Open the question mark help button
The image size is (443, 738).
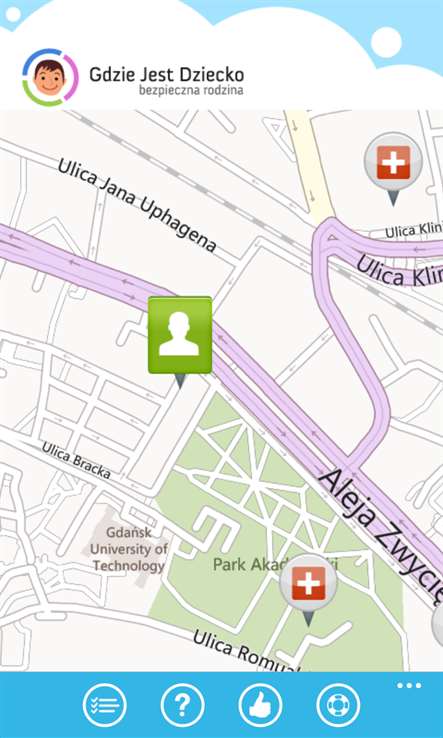coord(182,705)
